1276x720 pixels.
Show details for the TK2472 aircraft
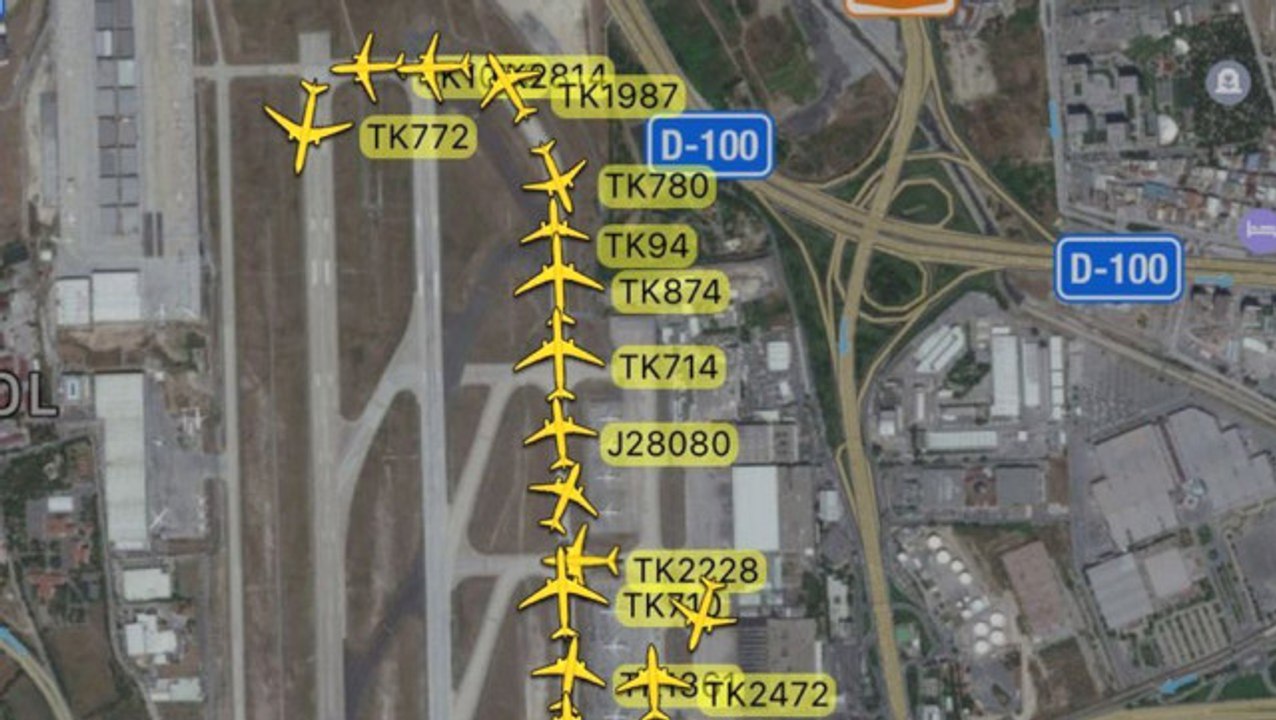pos(654,681)
